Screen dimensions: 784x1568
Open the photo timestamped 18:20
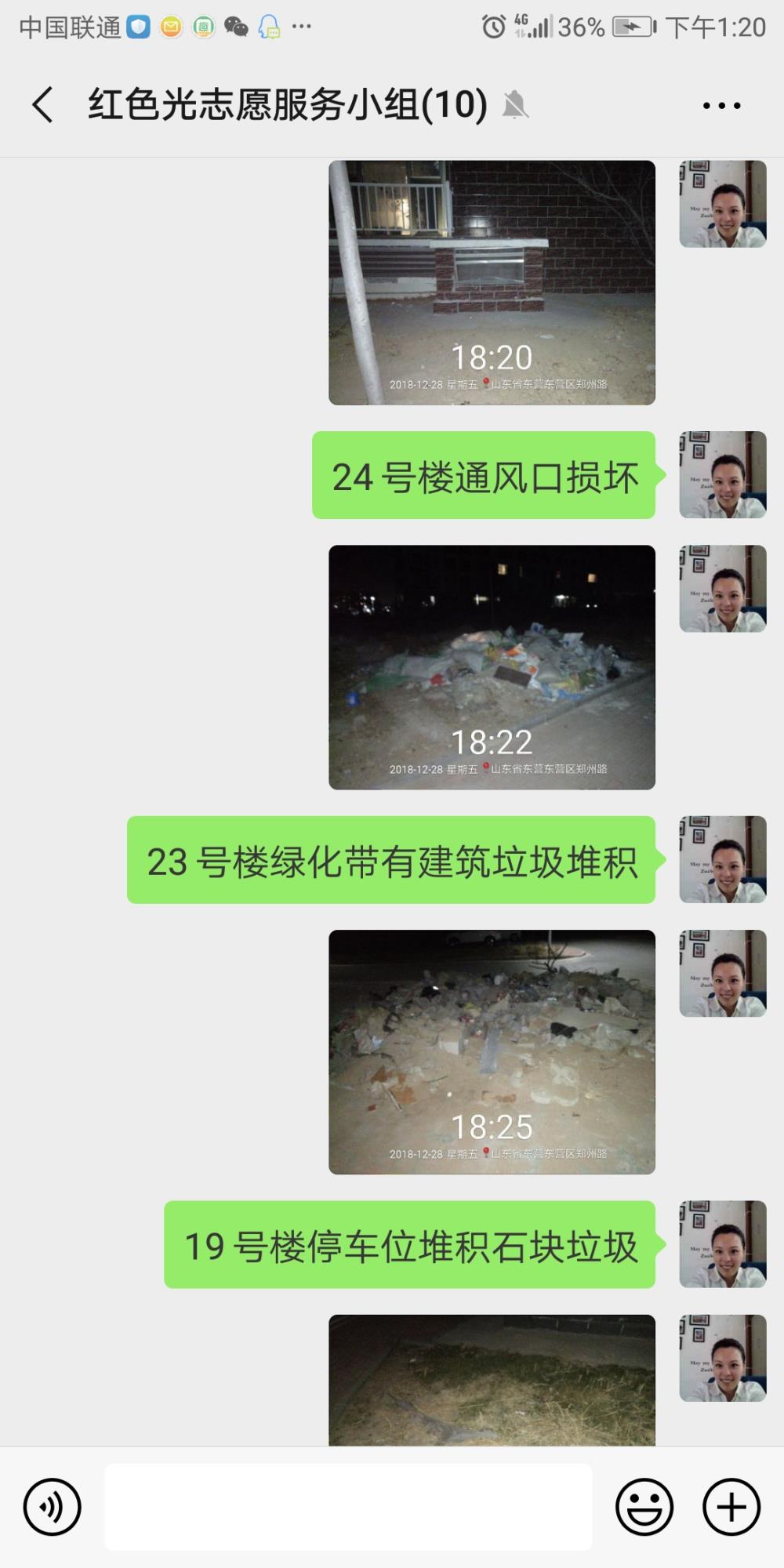492,283
